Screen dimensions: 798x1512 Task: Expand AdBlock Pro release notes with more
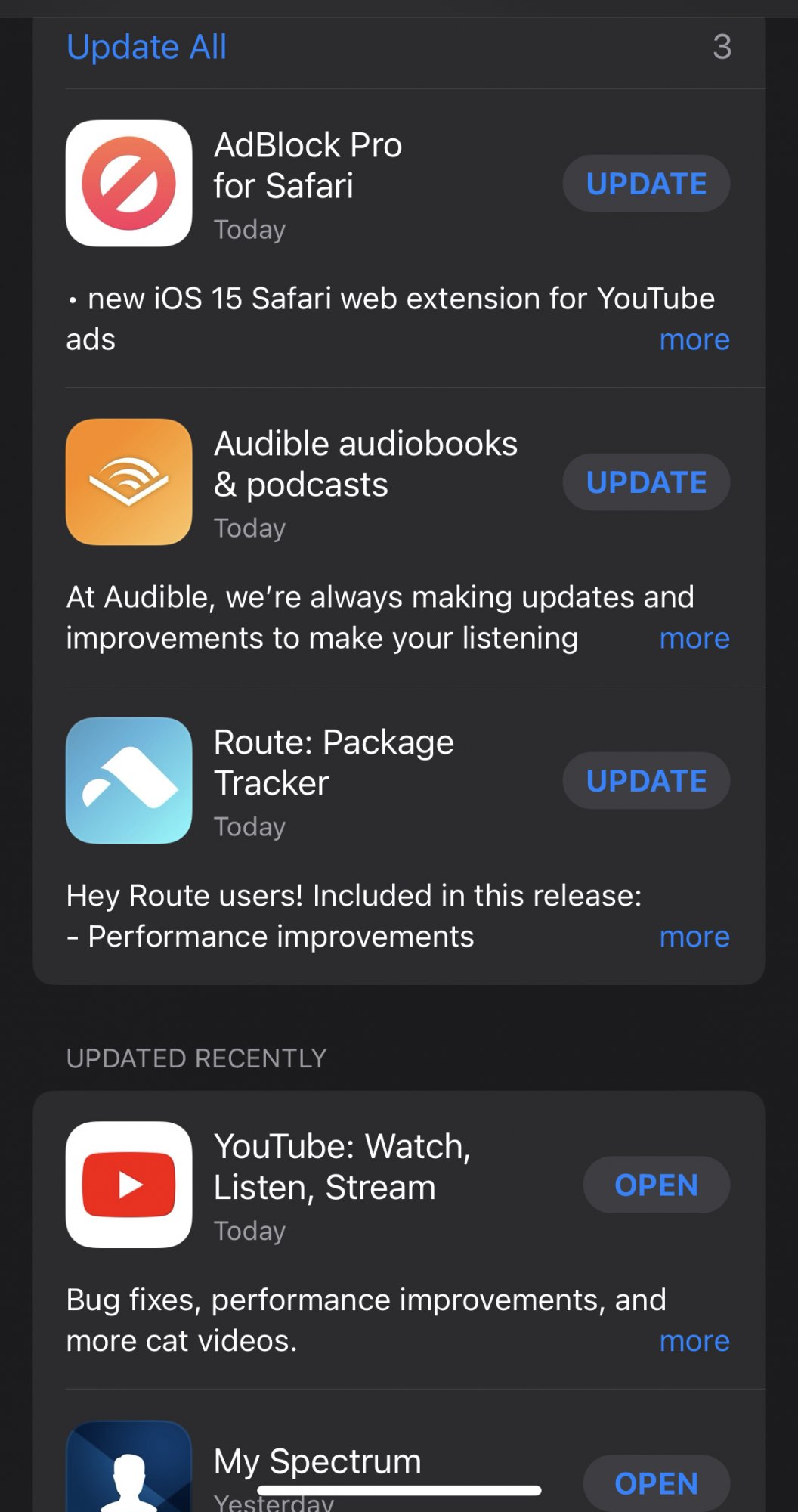694,340
